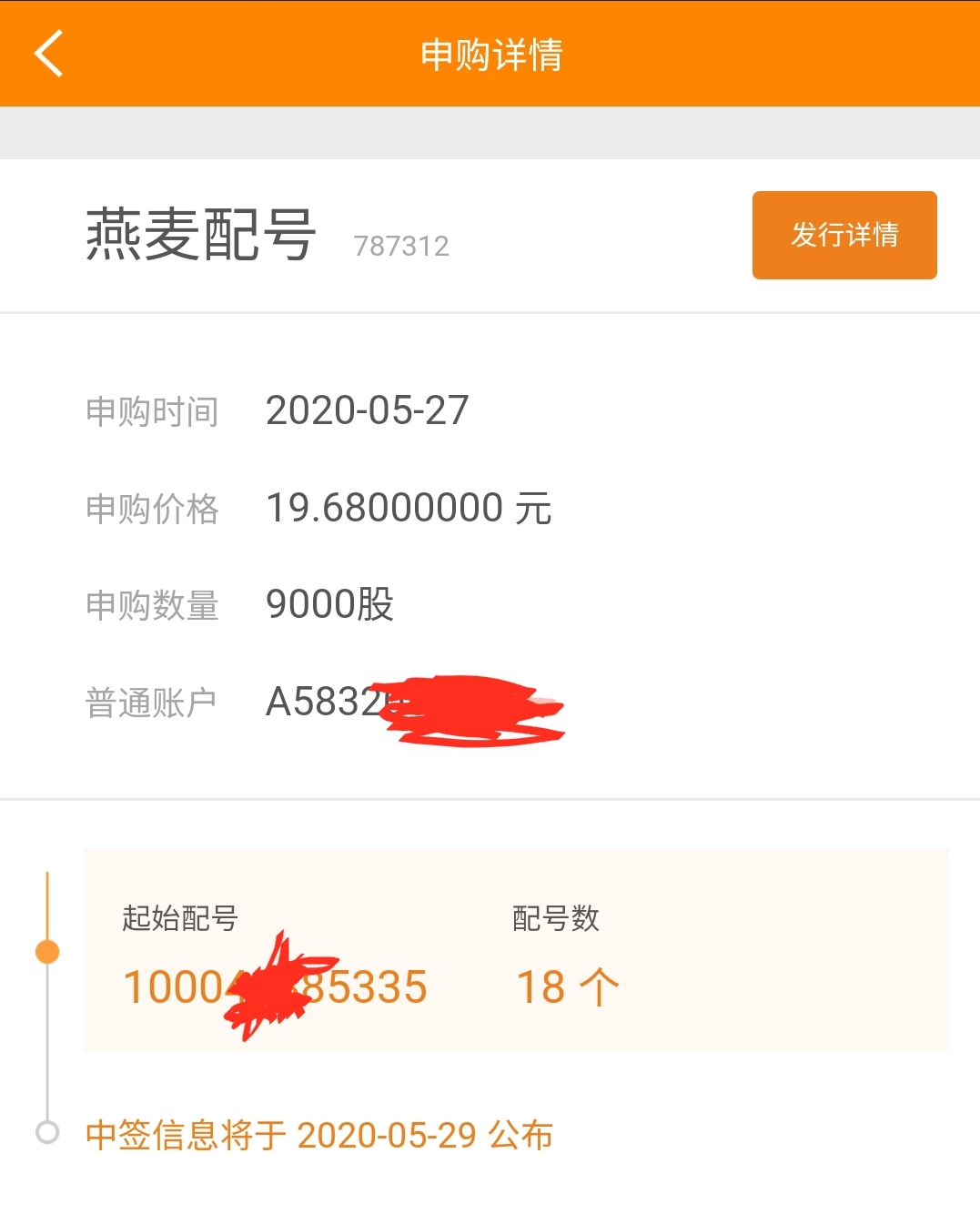
Task: Click the stock code 787312
Action: point(401,246)
